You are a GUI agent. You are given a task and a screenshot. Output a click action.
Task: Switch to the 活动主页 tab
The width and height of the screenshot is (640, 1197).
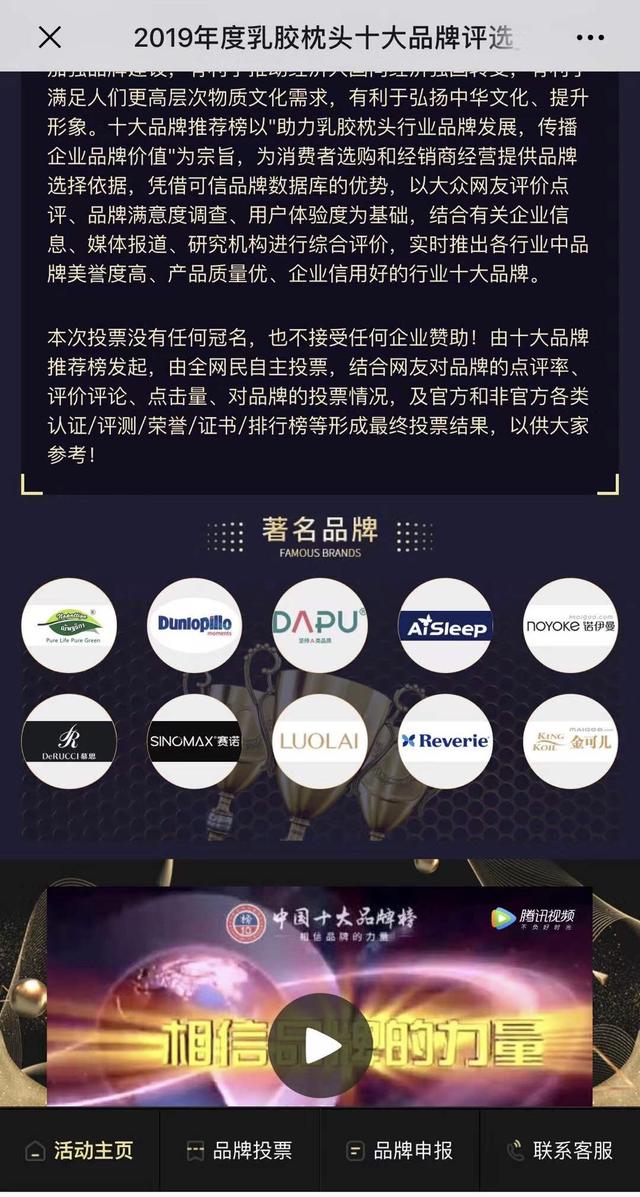tap(79, 1150)
